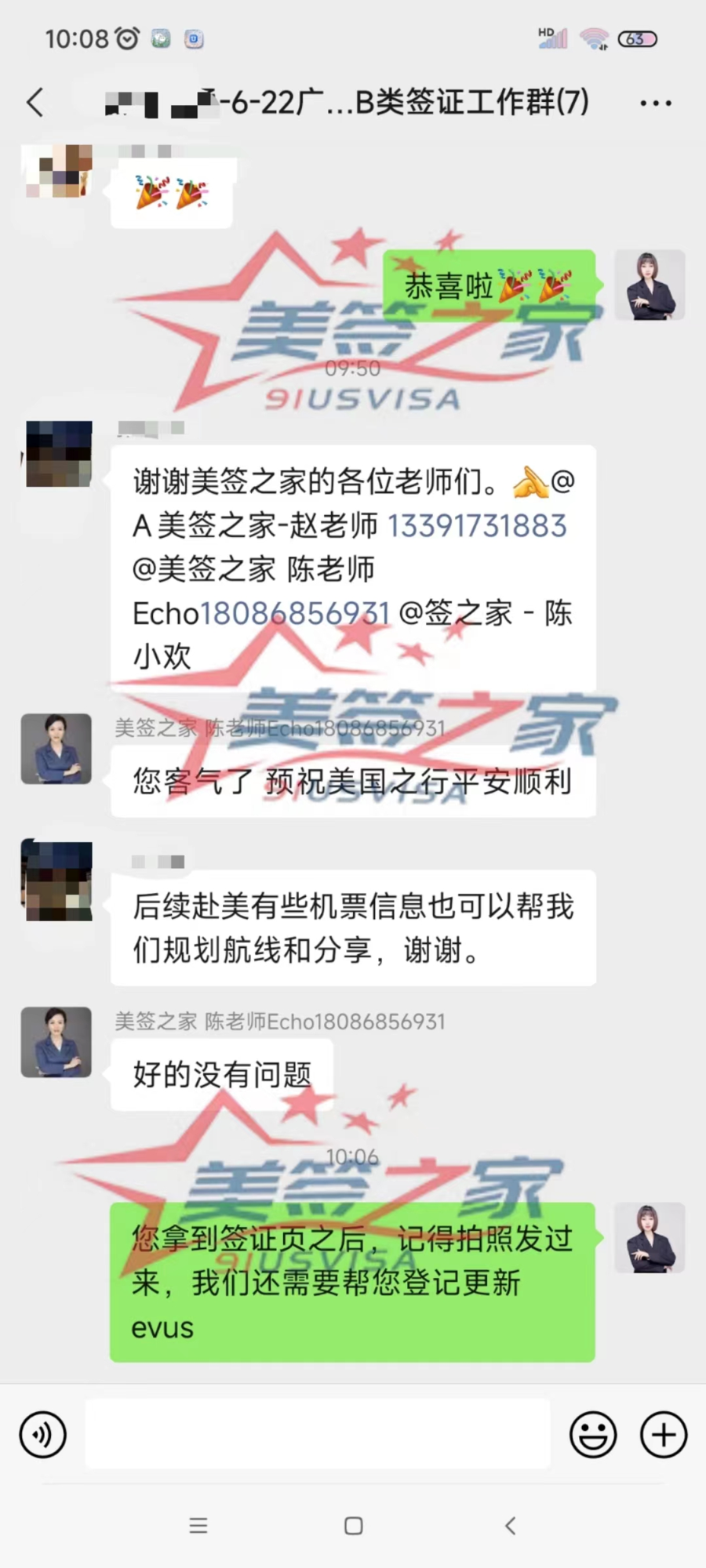Switch to voice message input
Image resolution: width=706 pixels, height=1568 pixels.
[x=42, y=1434]
